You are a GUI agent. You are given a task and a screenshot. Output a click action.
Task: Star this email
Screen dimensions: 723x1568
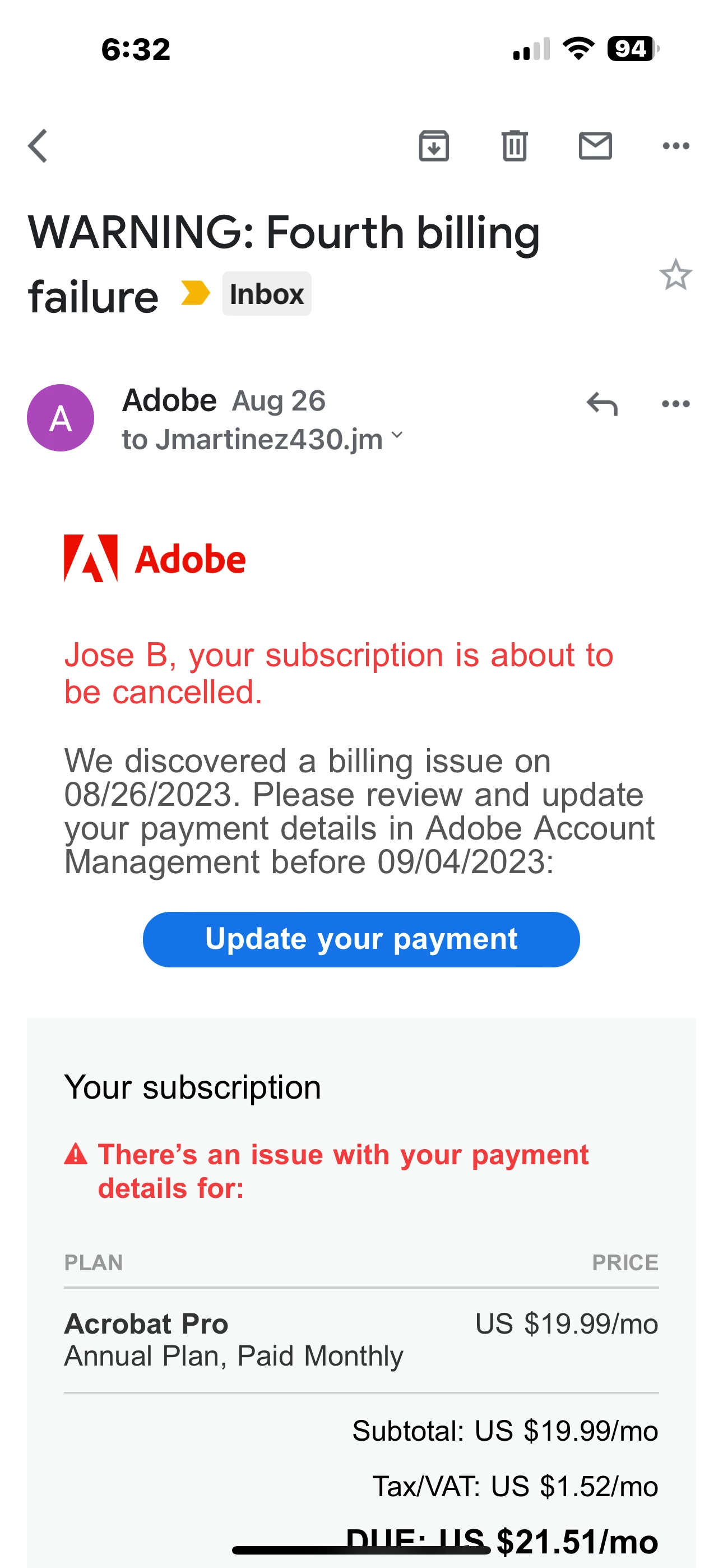point(675,275)
